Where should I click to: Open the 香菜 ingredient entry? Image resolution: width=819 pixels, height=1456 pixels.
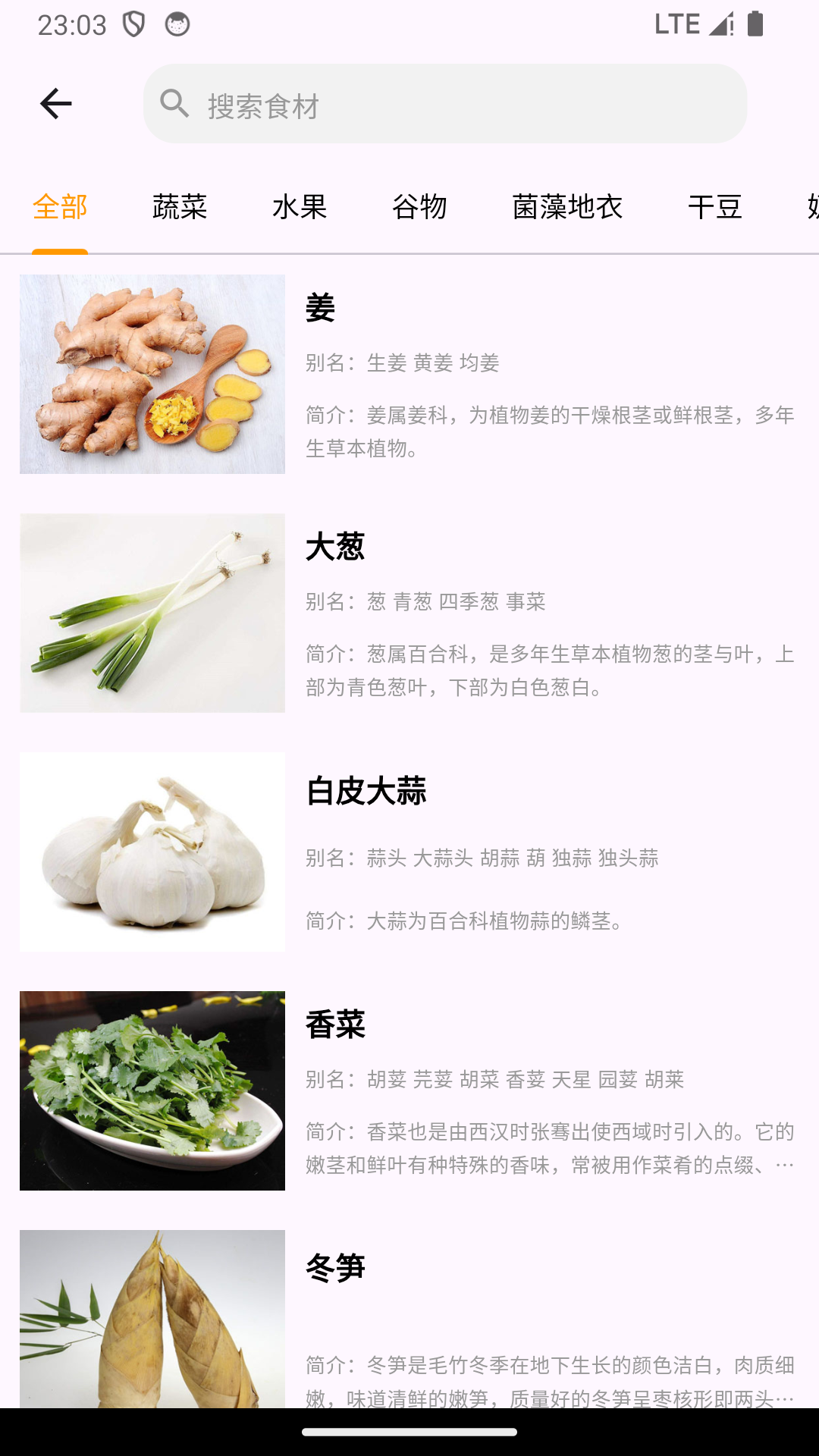point(409,1090)
